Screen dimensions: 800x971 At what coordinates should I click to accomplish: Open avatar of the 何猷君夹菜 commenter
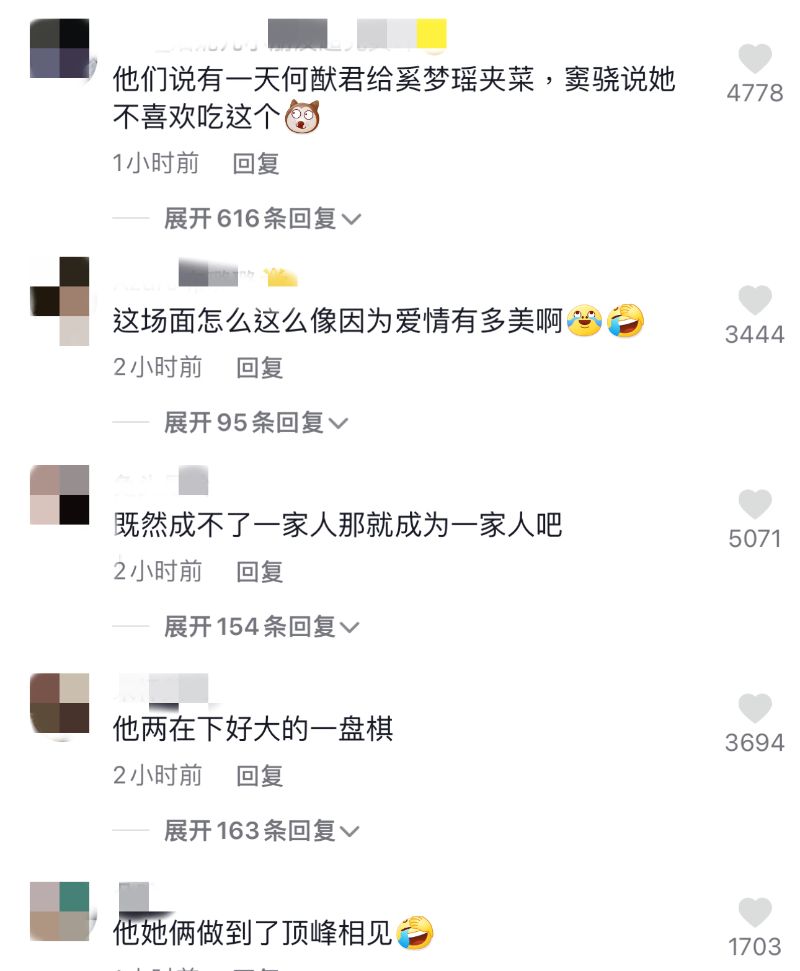[x=60, y=48]
